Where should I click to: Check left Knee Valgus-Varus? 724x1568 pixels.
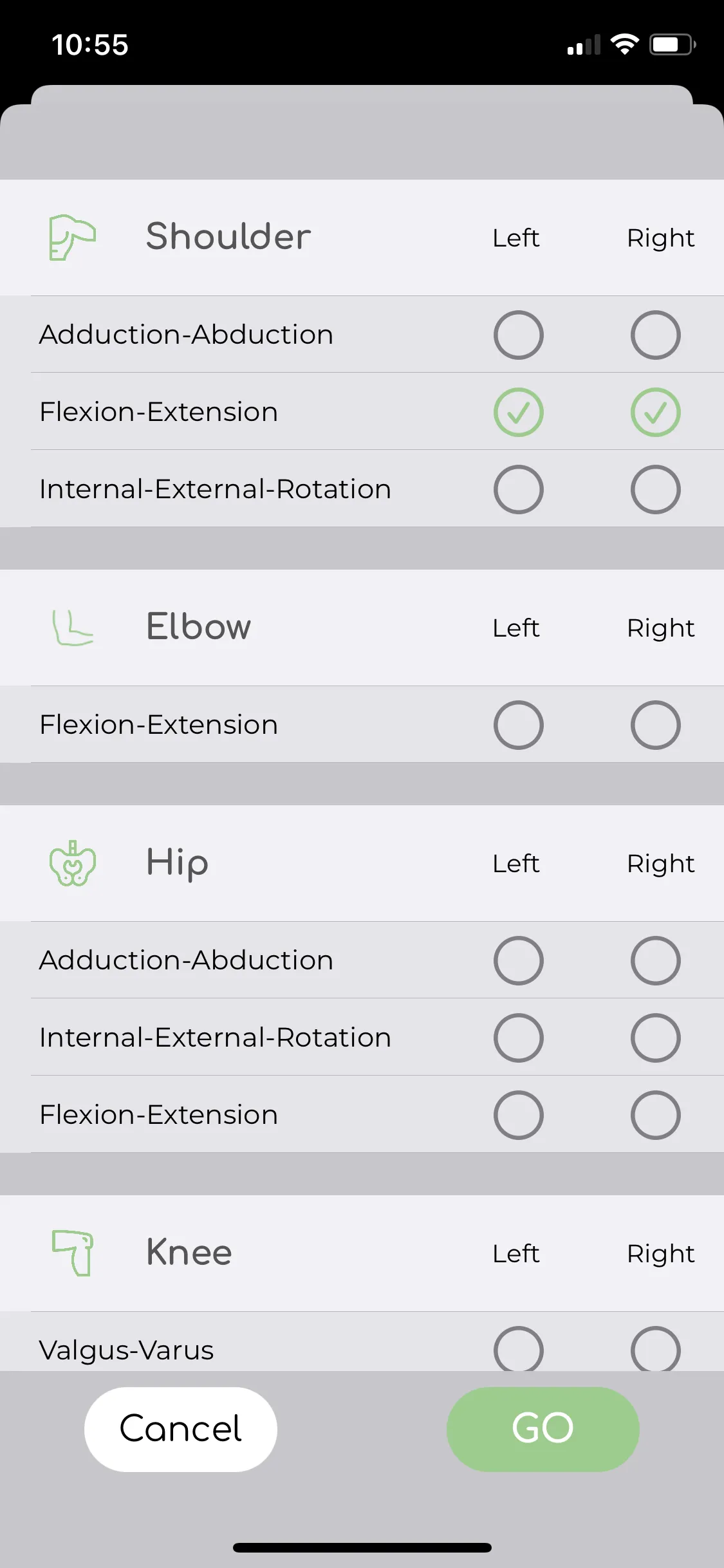click(518, 1349)
